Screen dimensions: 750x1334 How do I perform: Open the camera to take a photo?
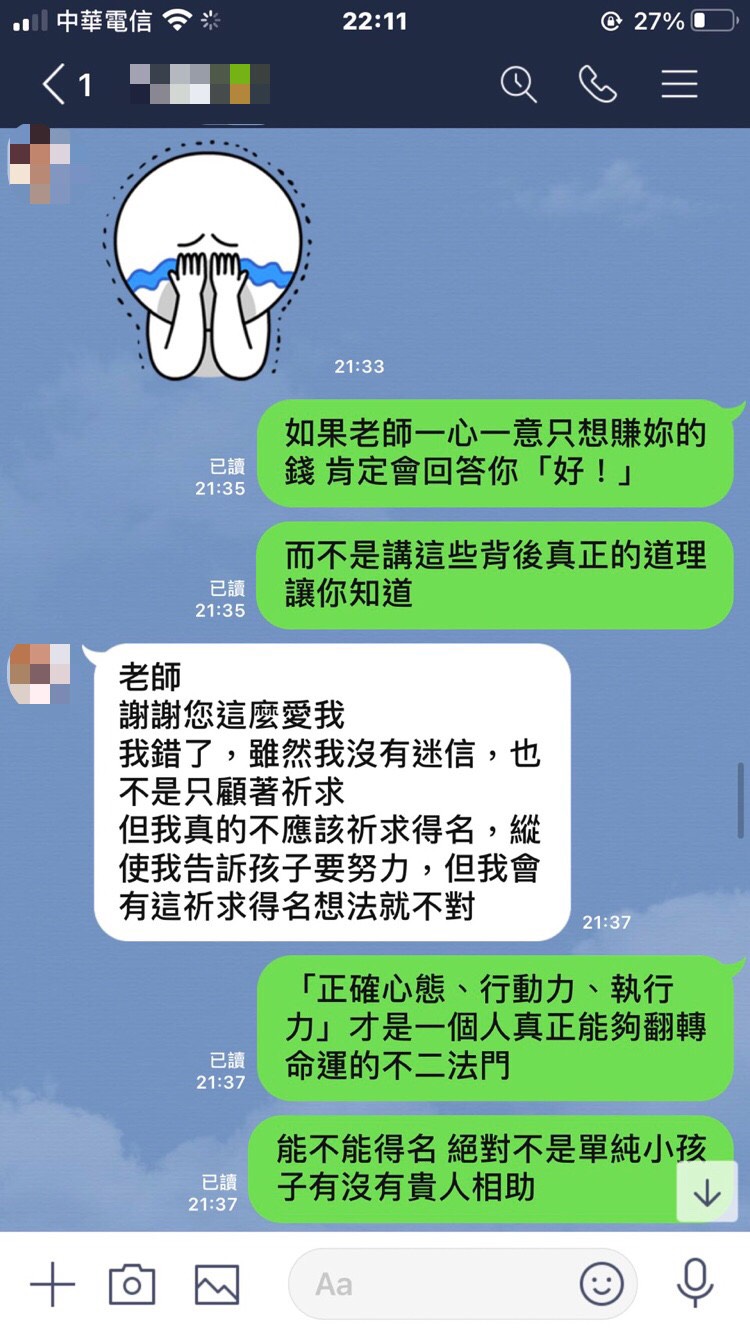point(132,1284)
